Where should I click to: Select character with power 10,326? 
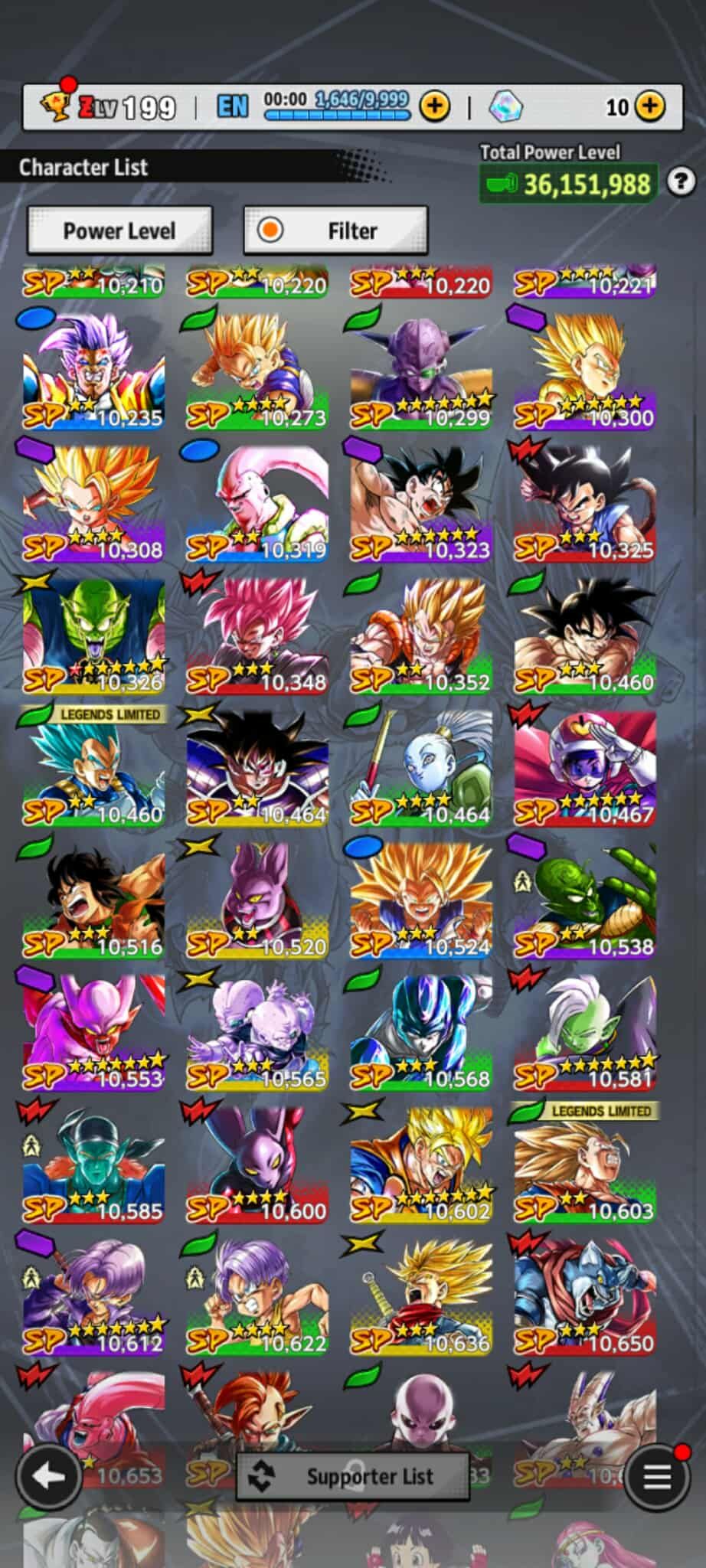93,634
